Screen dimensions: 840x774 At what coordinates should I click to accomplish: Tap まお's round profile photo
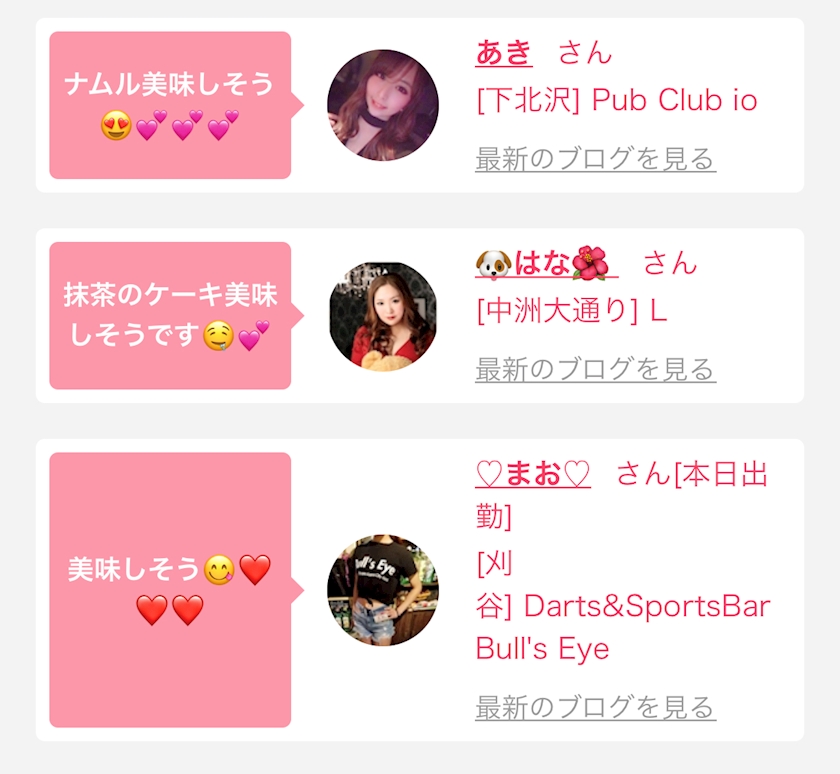point(383,590)
